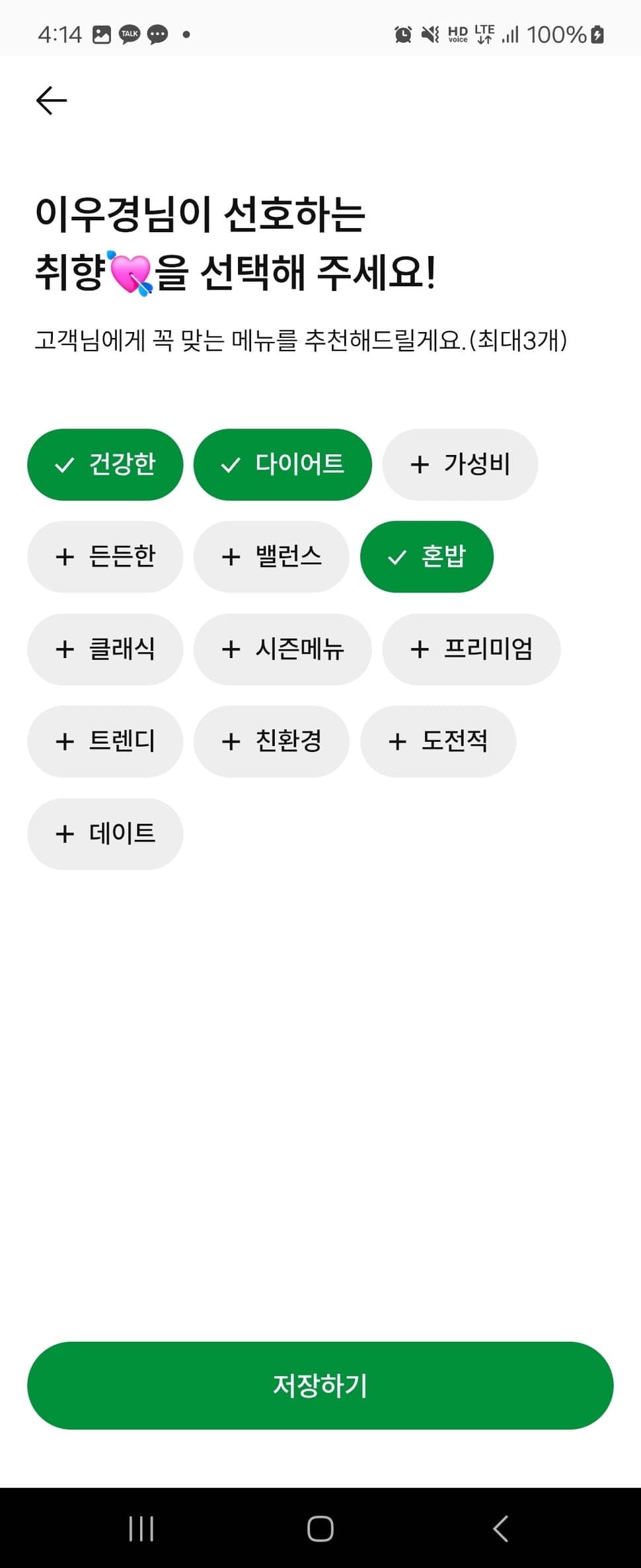Deselect the 건강한 preference chip

[104, 464]
